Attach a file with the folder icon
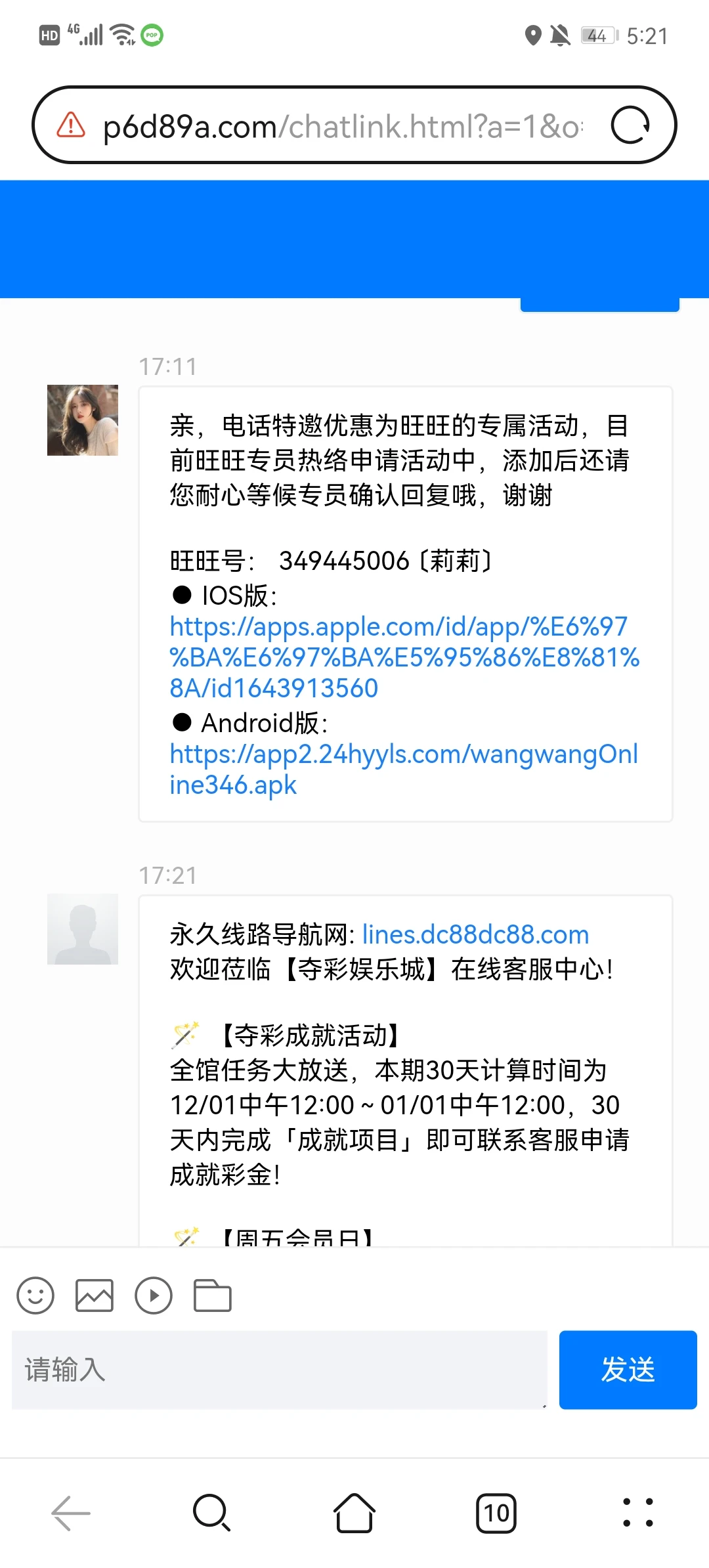The image size is (709, 1568). coord(213,1295)
